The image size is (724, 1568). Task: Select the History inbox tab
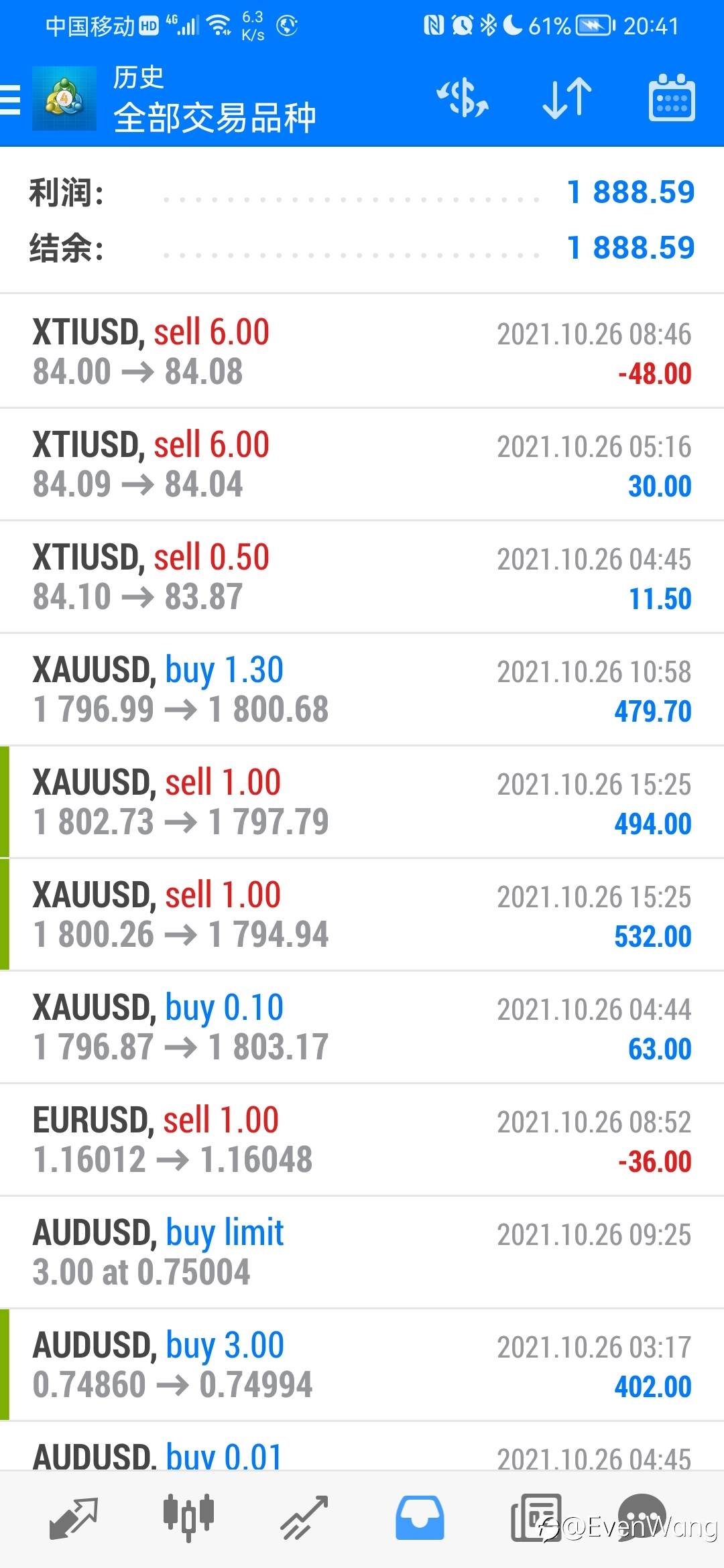coord(420,1517)
